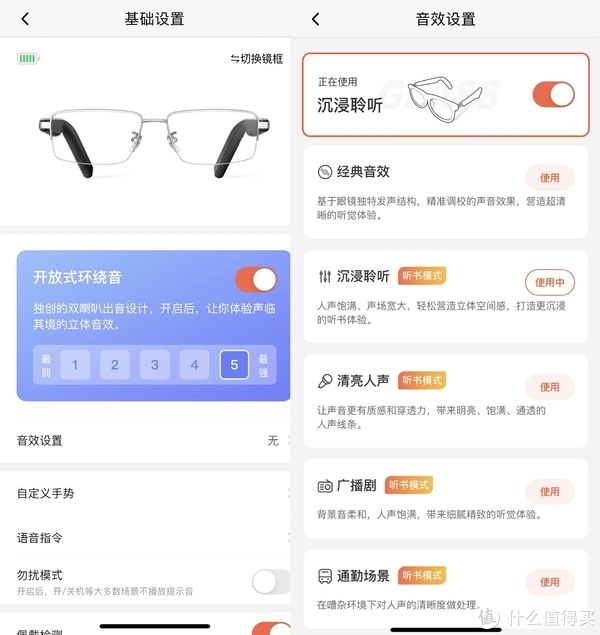Use the 通勤场景 sound effect
600x635 pixels.
click(550, 581)
